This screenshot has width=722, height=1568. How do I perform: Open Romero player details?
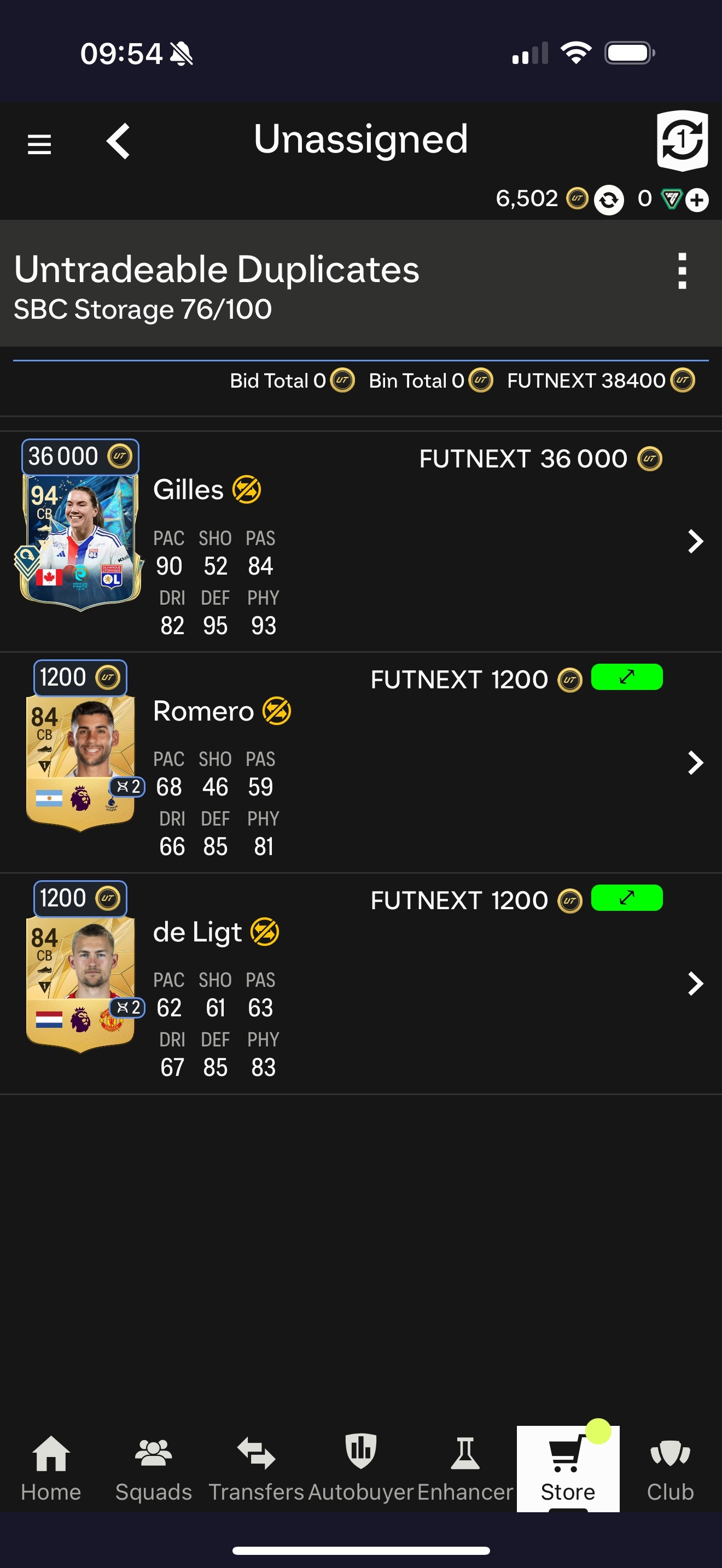[695, 762]
